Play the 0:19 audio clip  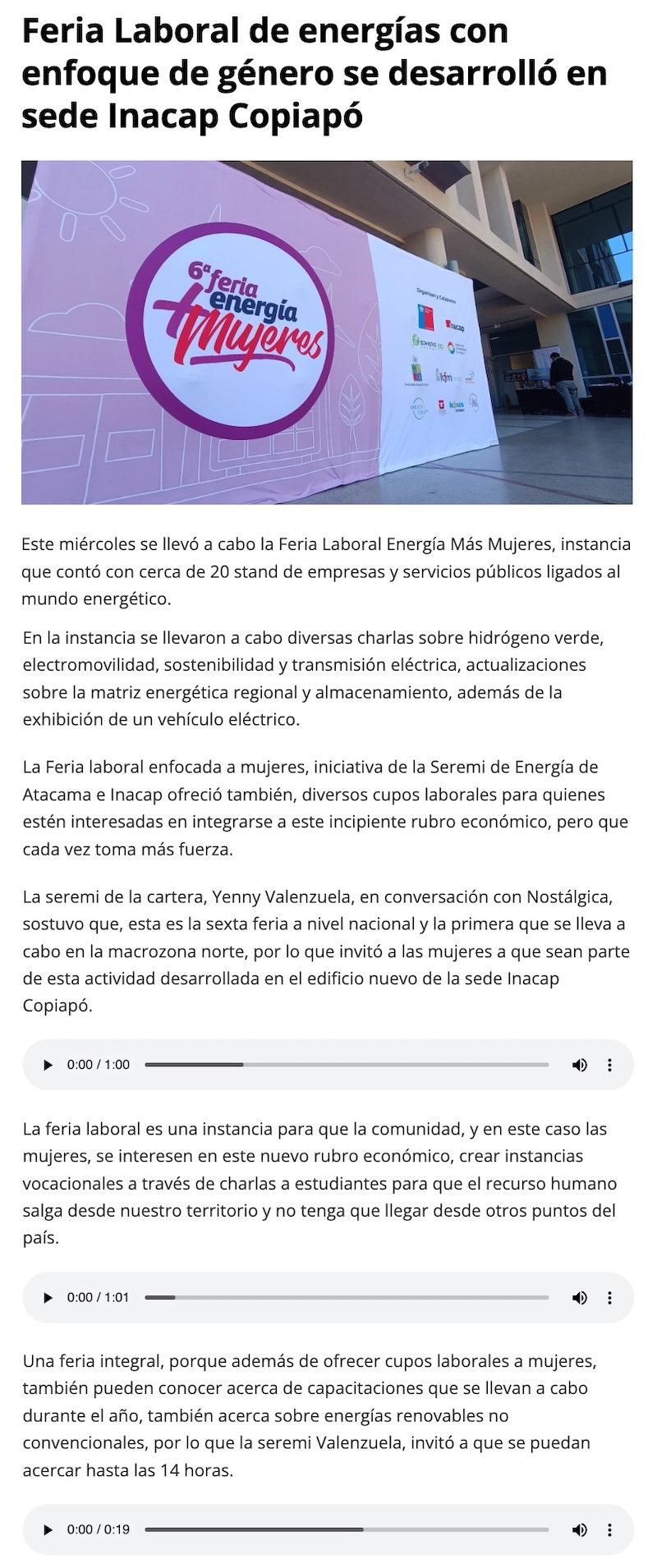pyautogui.click(x=48, y=1529)
